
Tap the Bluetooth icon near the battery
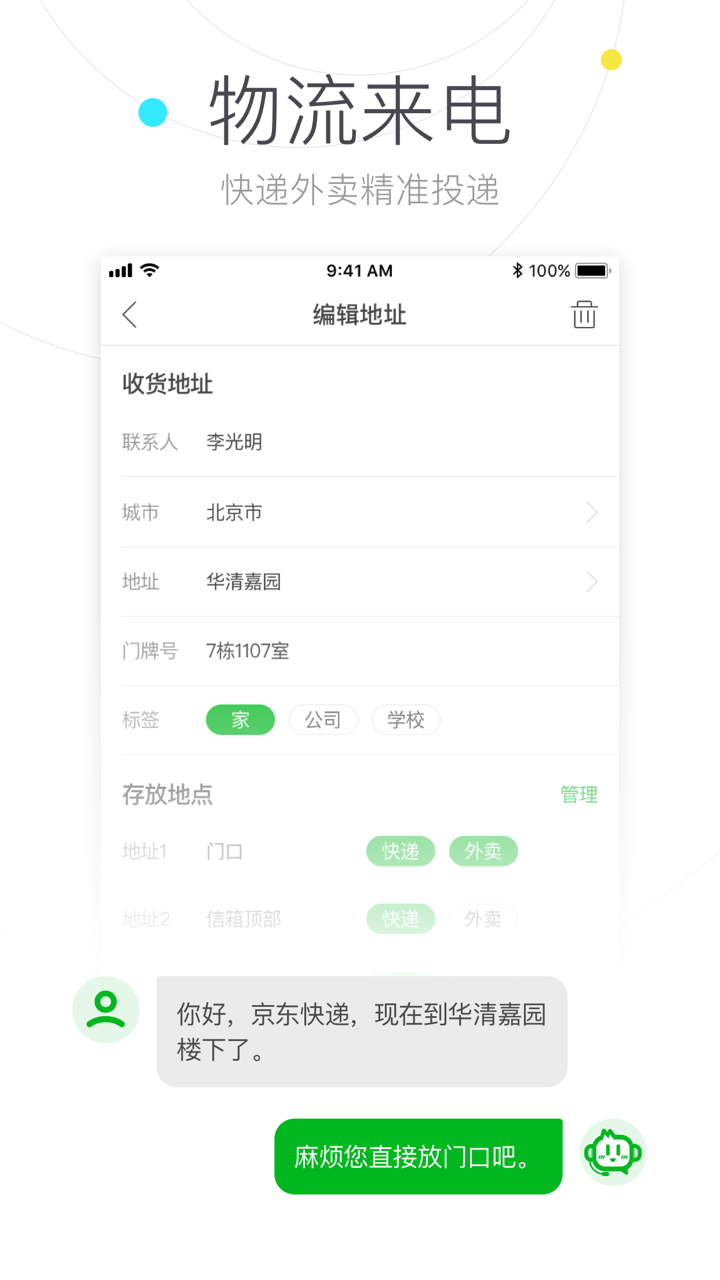coord(519,270)
